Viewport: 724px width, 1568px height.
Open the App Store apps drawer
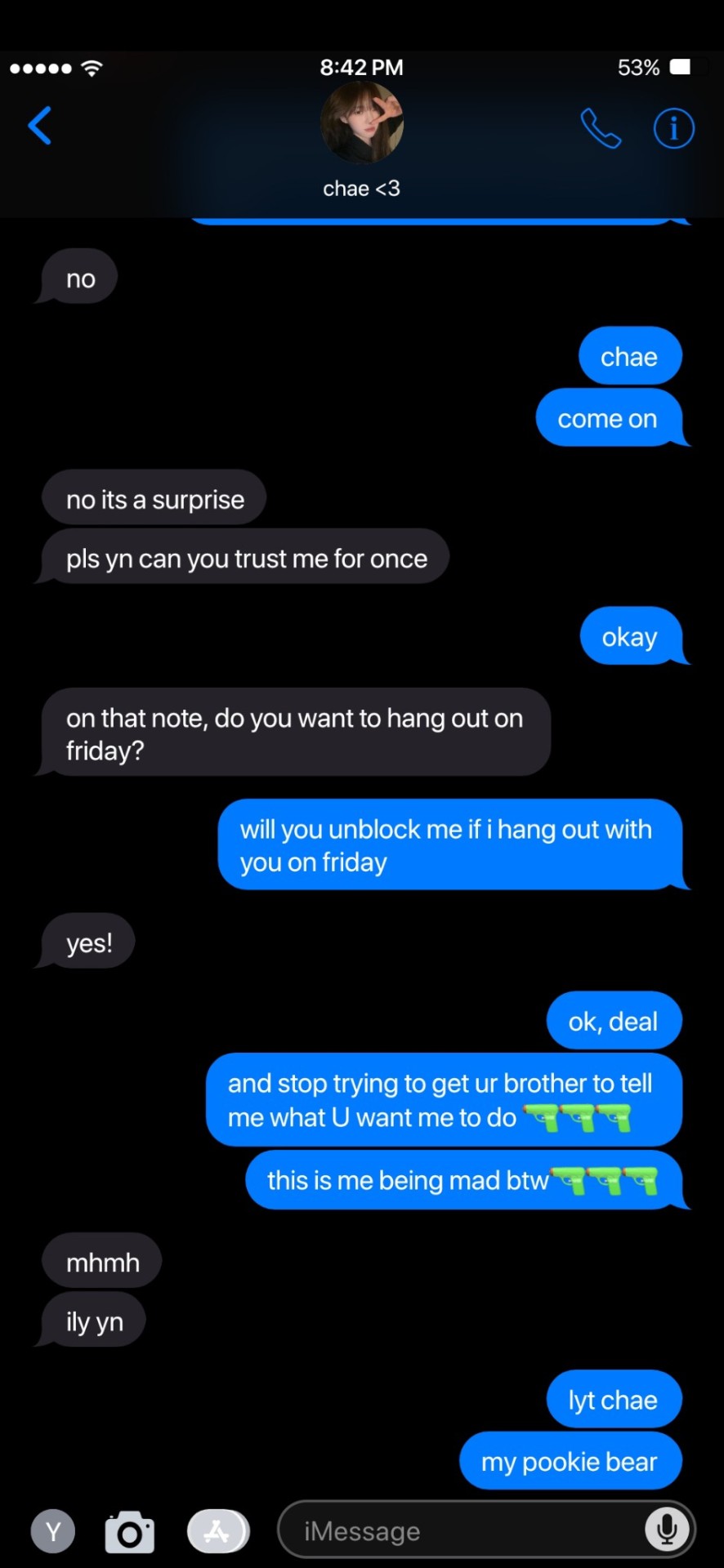pyautogui.click(x=217, y=1531)
